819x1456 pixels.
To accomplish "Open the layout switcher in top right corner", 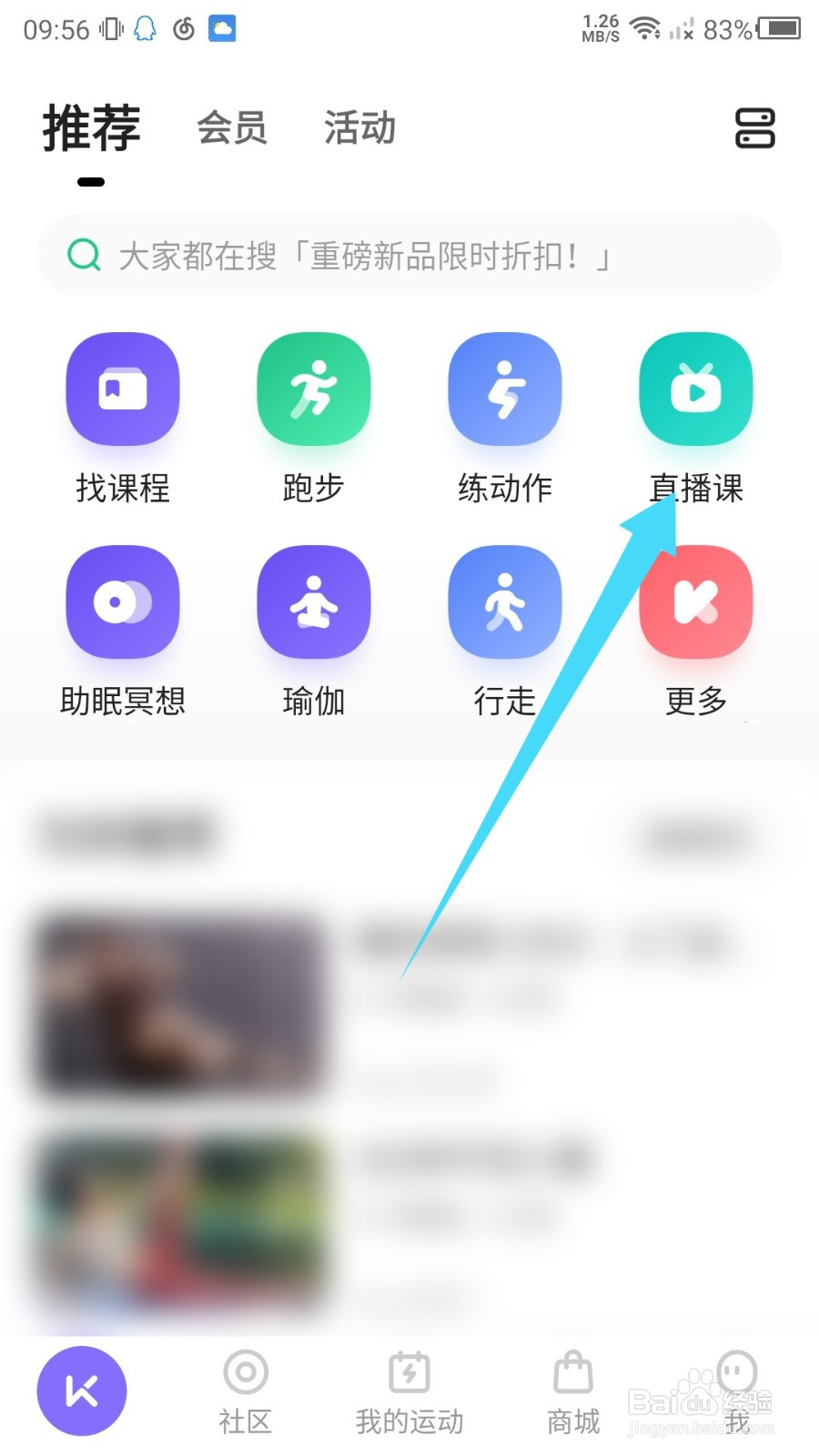I will coord(756,129).
